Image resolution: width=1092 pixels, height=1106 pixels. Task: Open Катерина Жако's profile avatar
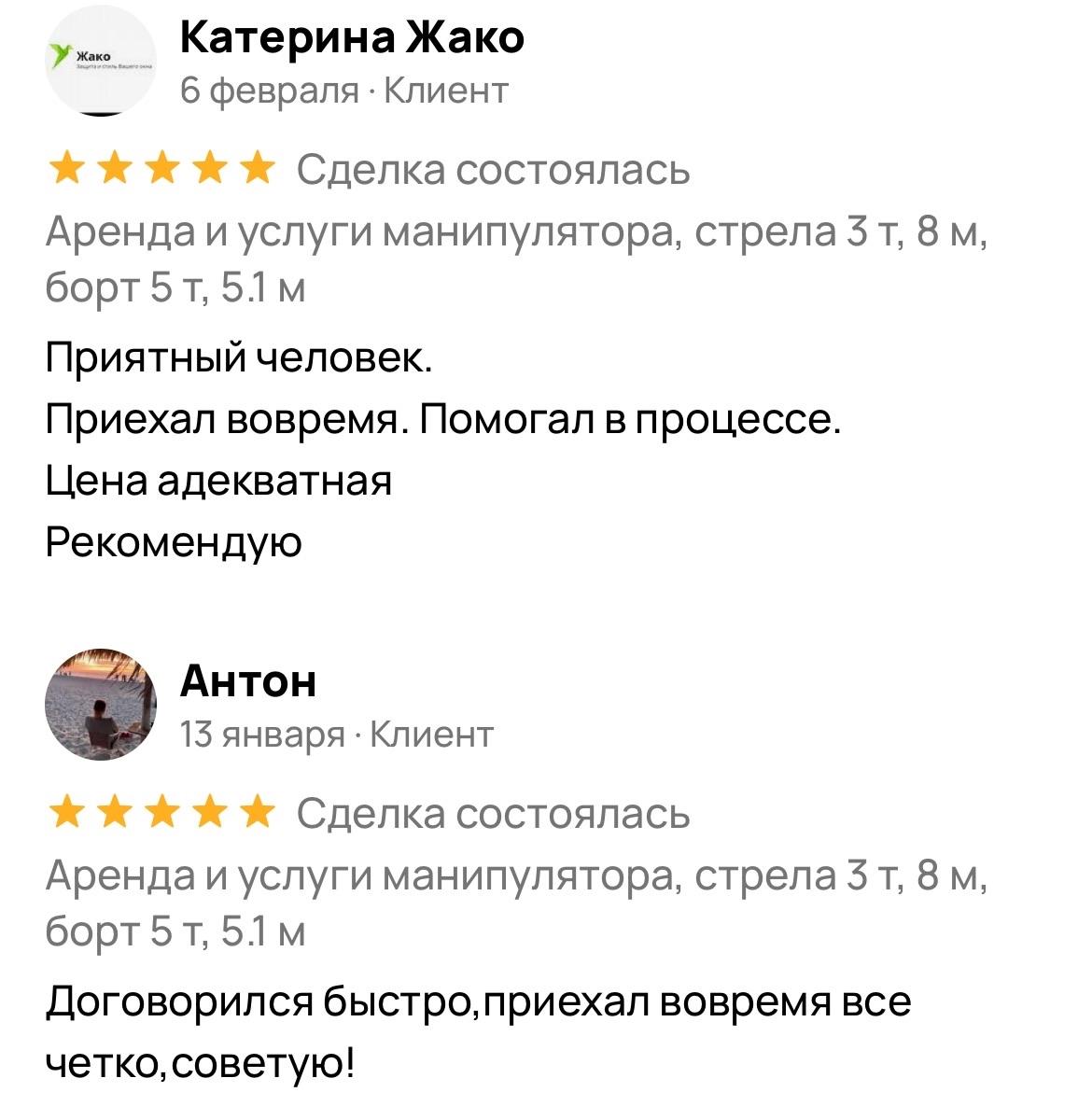click(x=101, y=62)
